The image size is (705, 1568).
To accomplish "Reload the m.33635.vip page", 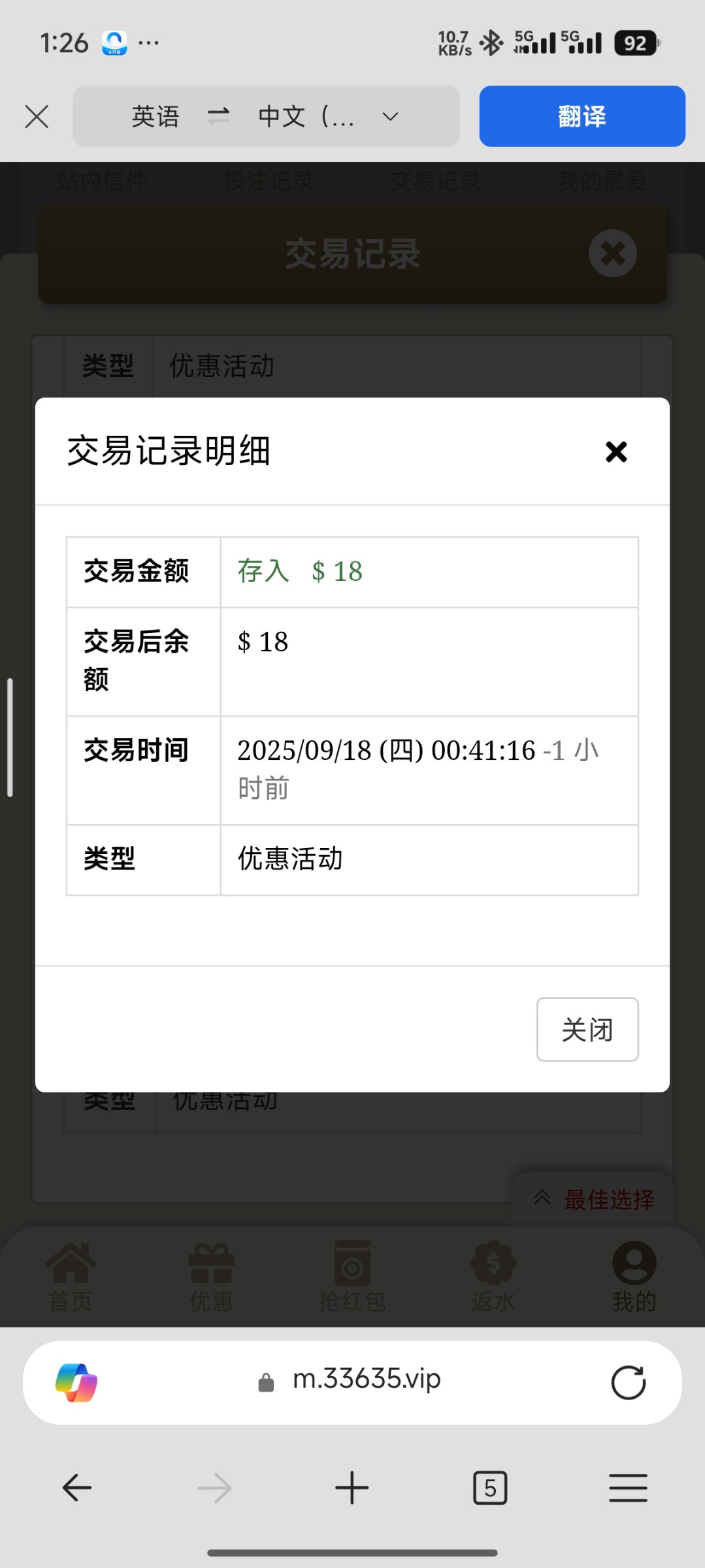I will point(628,1382).
